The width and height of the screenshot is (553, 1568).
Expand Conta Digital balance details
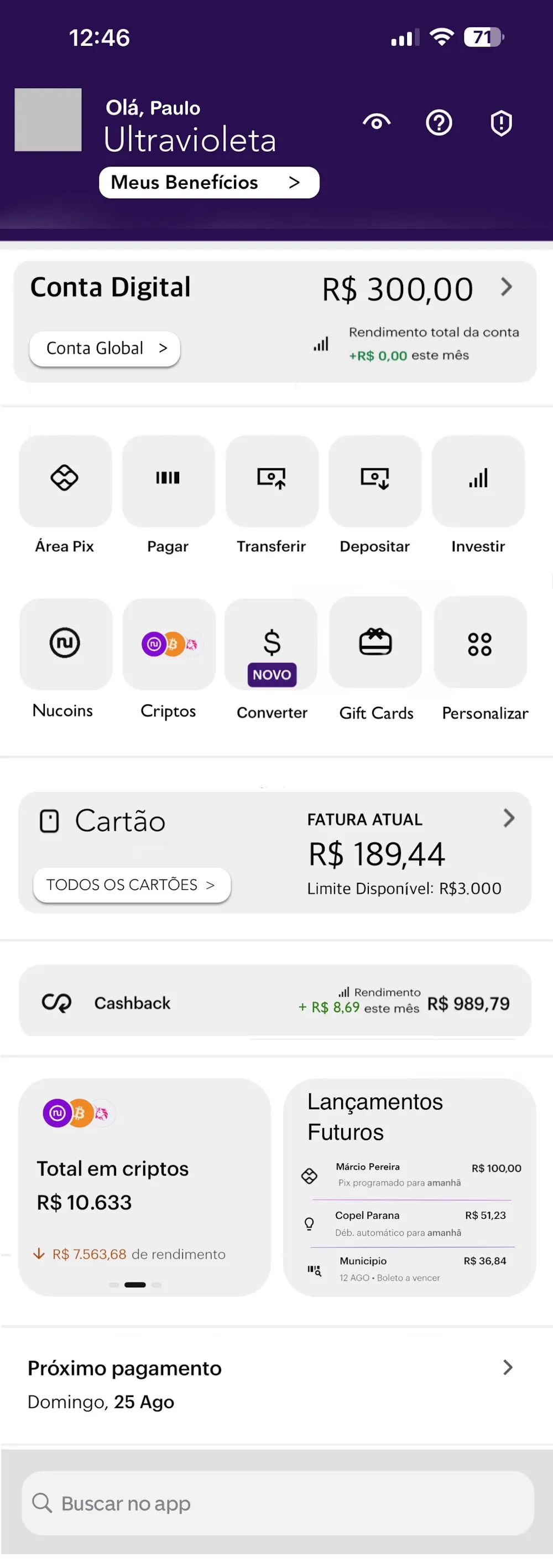(x=506, y=287)
